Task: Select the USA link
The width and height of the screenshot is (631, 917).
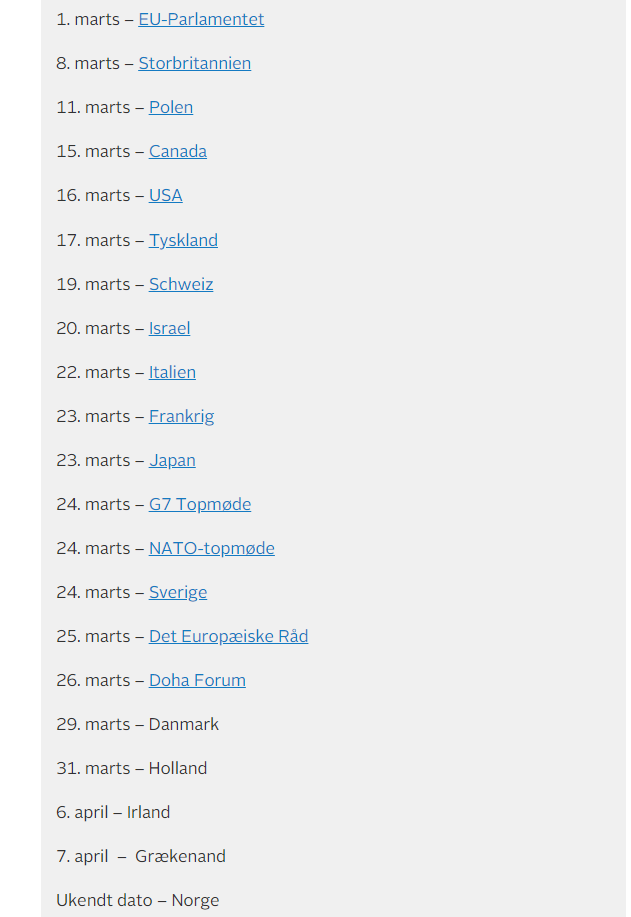Action: [x=165, y=195]
